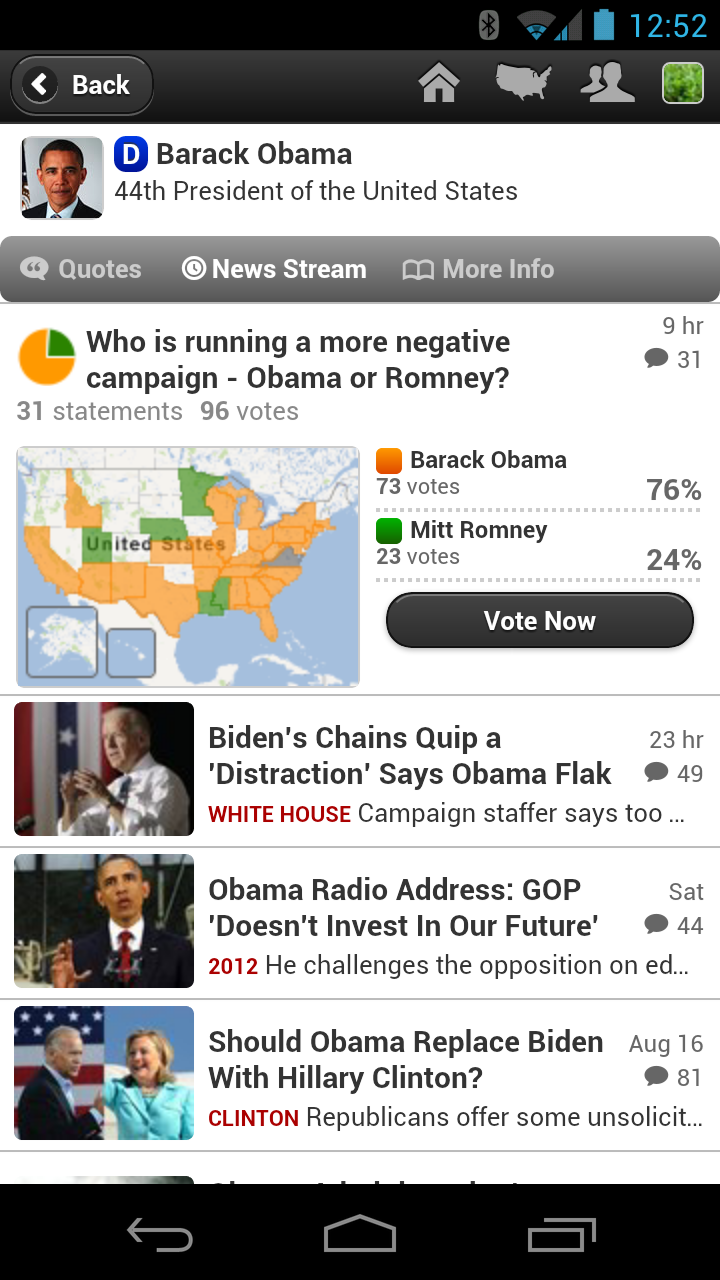Open the negative campaign poll question
Image resolution: width=720 pixels, height=1280 pixels.
tap(298, 360)
